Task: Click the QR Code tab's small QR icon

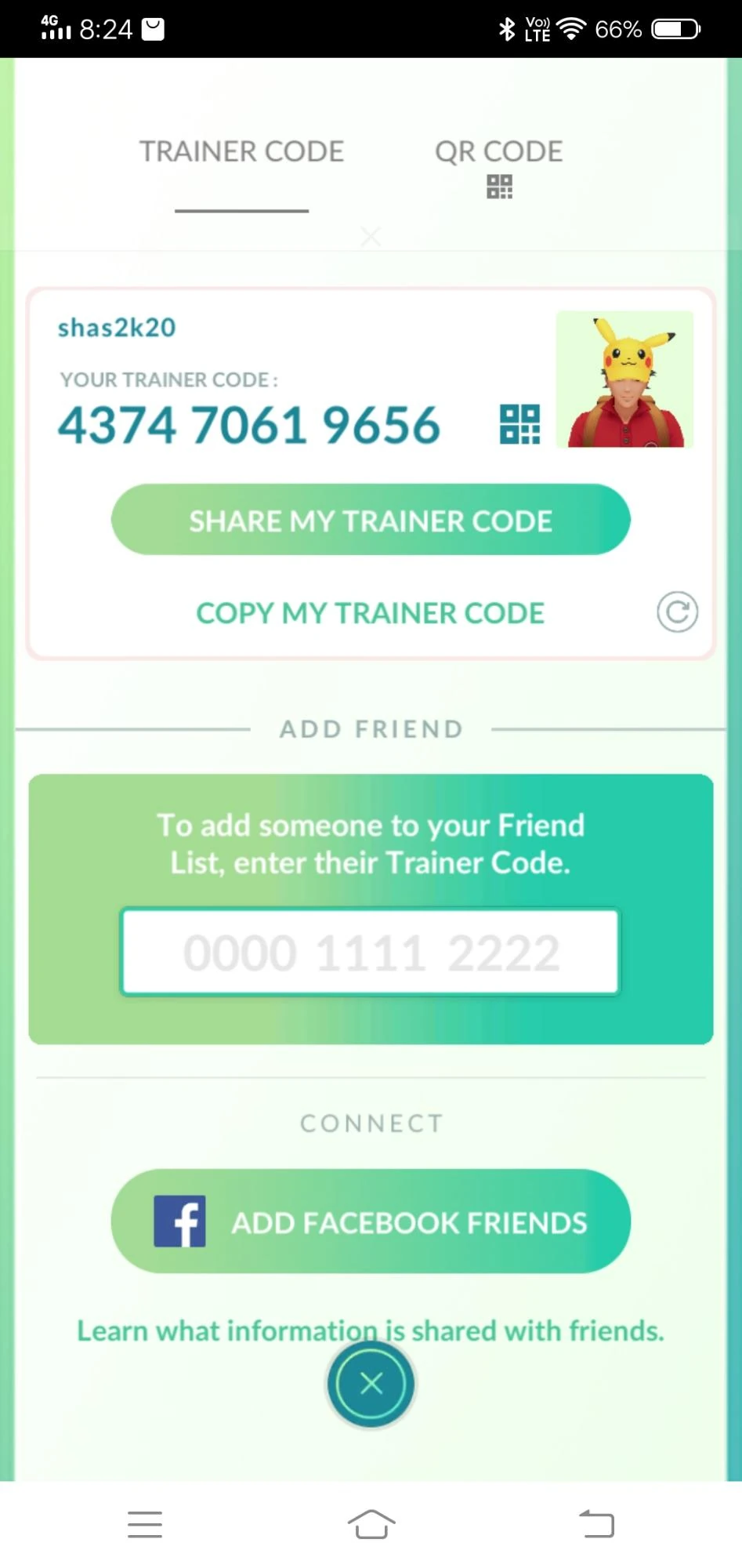Action: (x=499, y=187)
